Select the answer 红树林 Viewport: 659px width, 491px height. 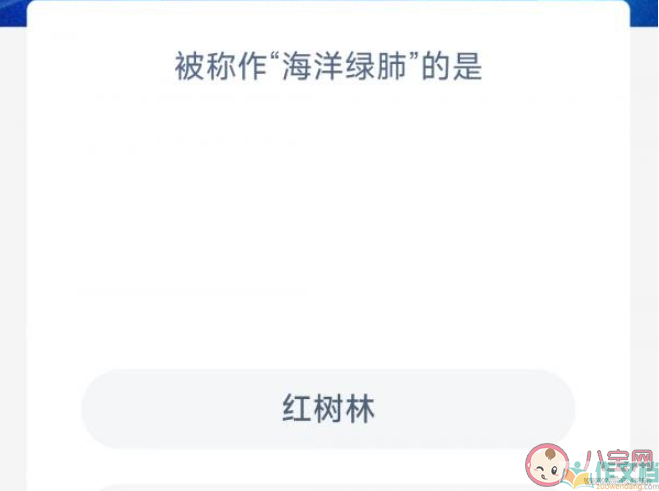tap(328, 409)
